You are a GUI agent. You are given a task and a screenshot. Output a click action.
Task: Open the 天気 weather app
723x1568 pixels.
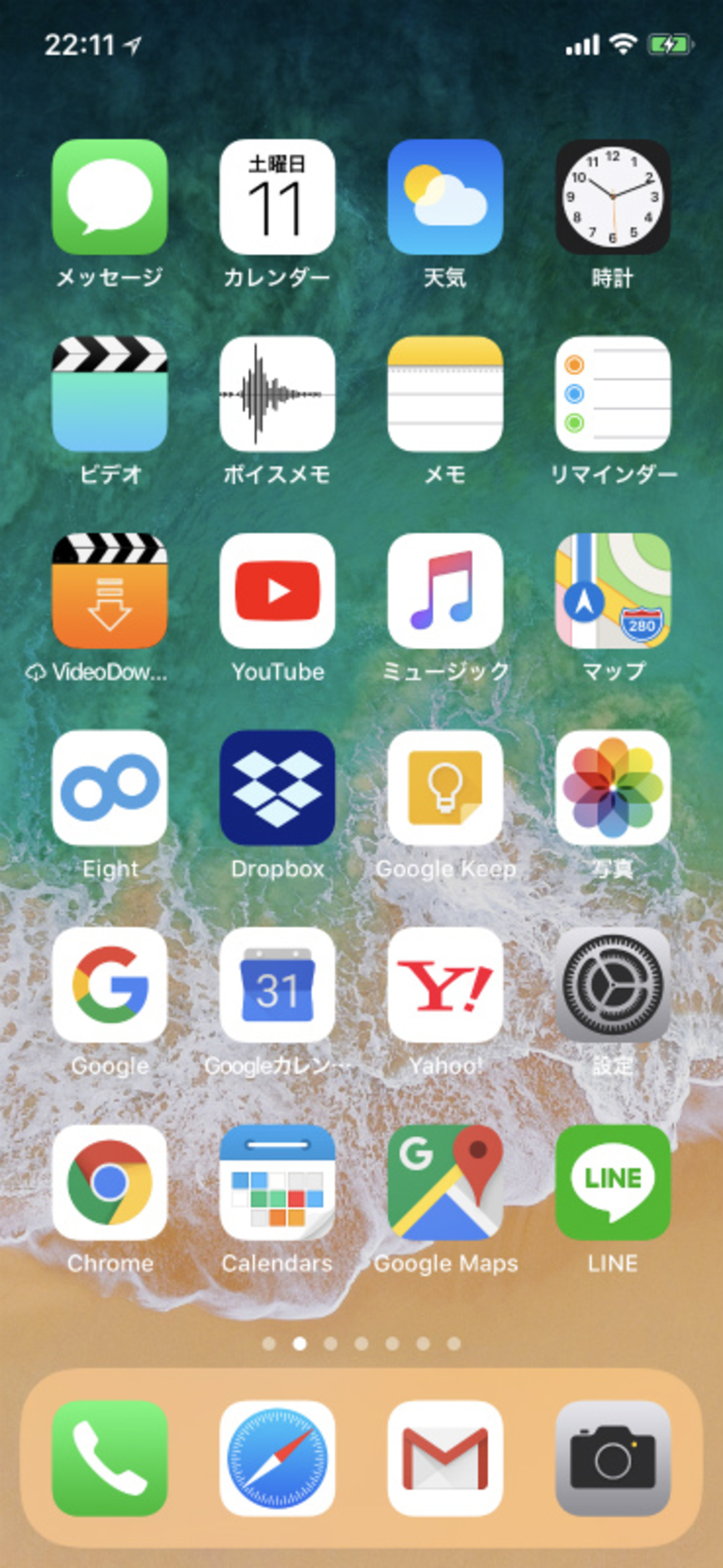[445, 196]
